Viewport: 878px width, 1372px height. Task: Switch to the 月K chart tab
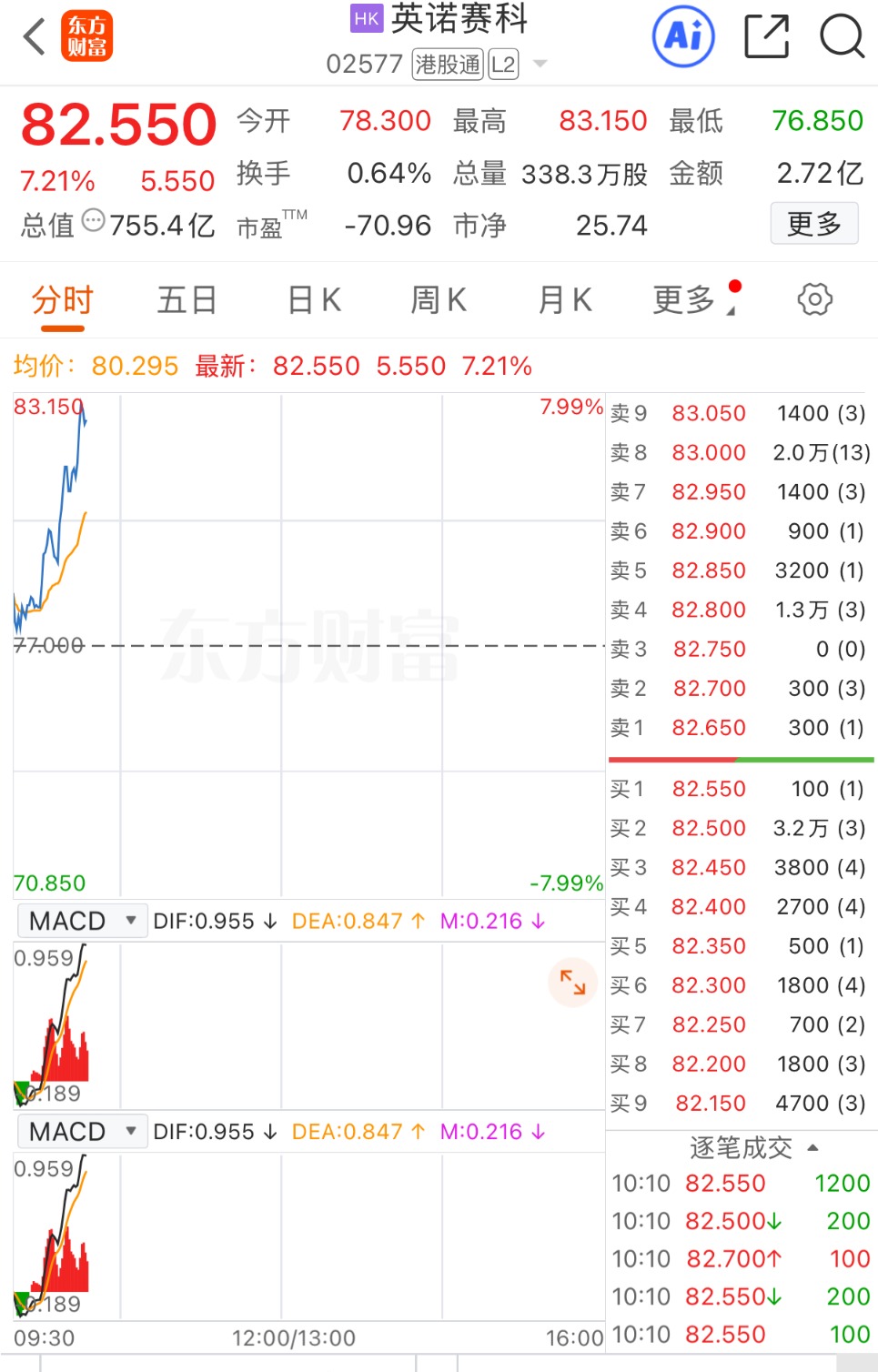[564, 300]
